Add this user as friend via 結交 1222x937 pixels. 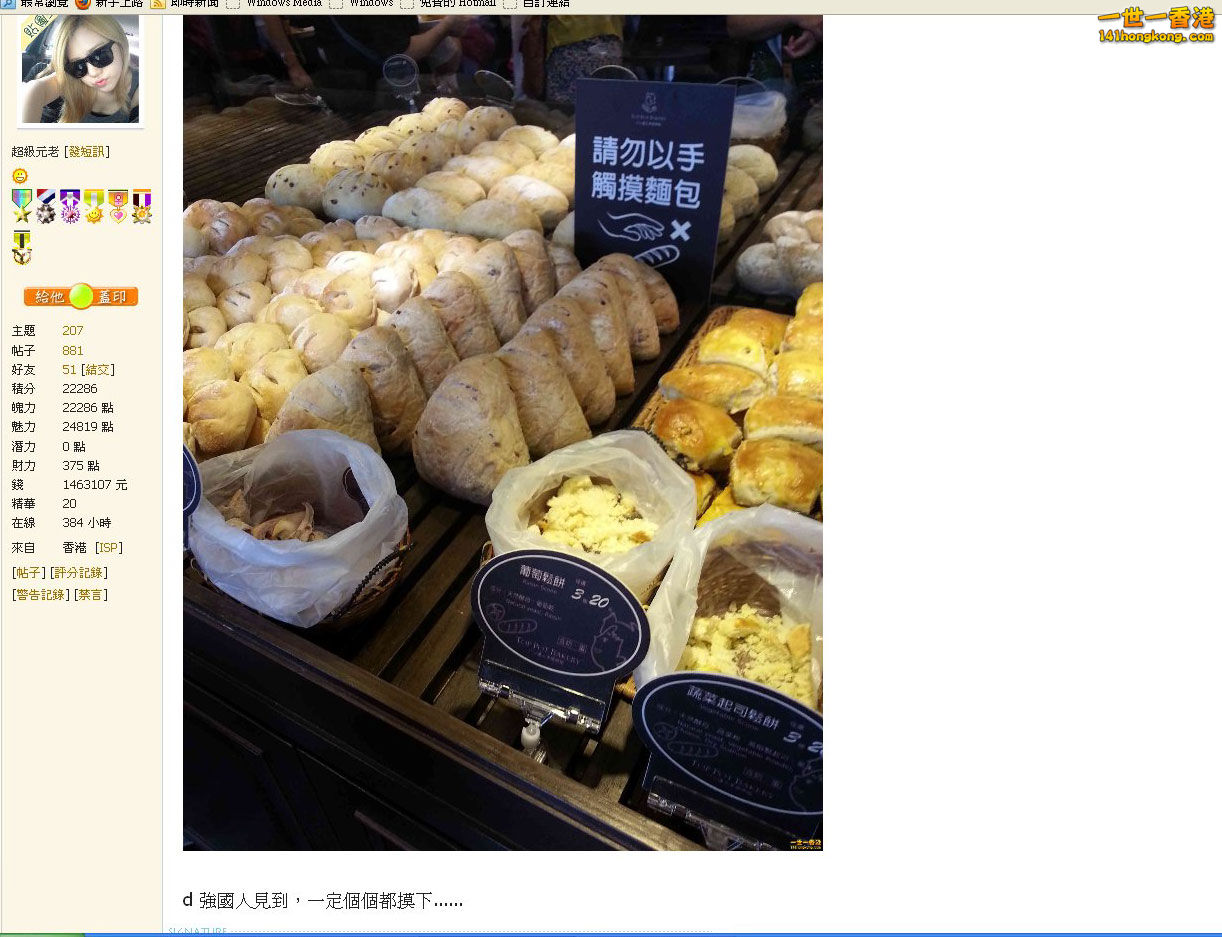click(97, 370)
